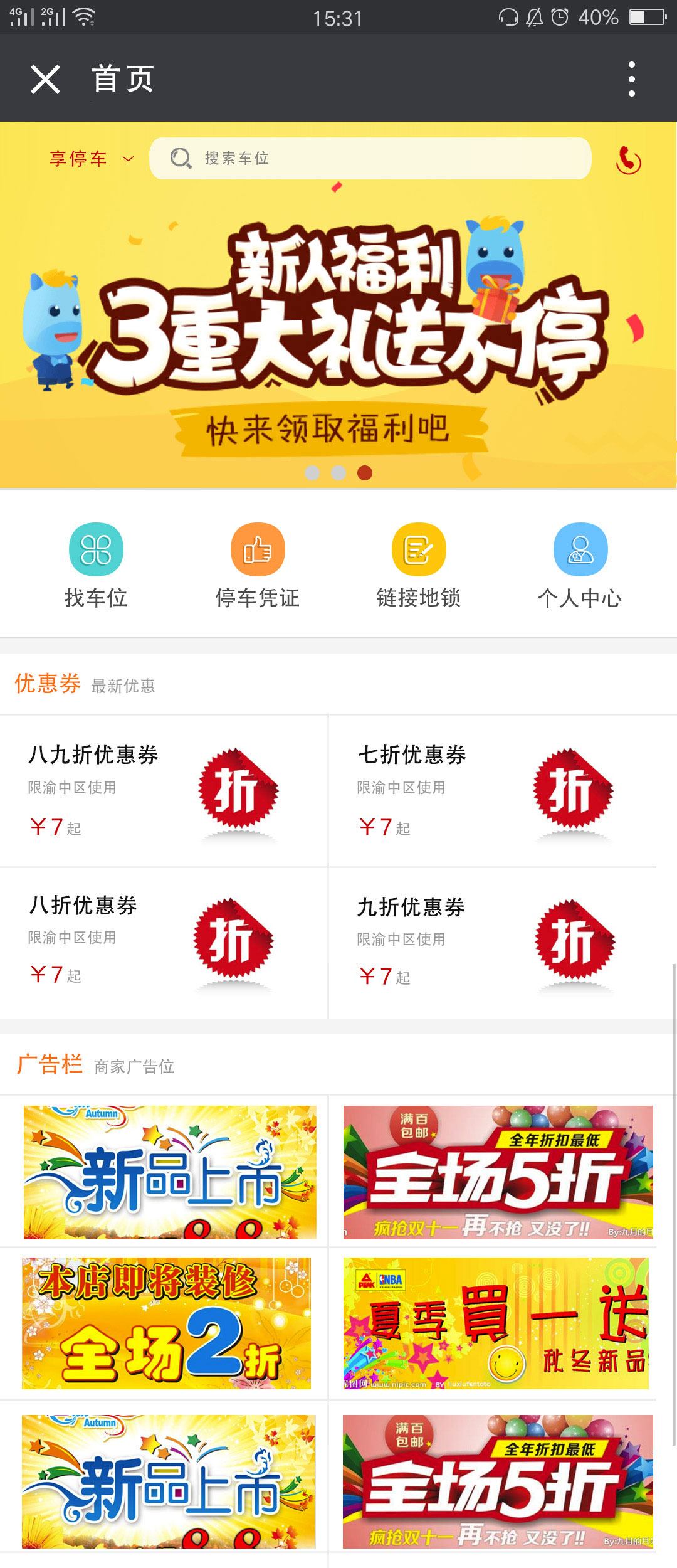Image resolution: width=677 pixels, height=1568 pixels.
Task: Activate the second carousel dot
Action: (338, 474)
